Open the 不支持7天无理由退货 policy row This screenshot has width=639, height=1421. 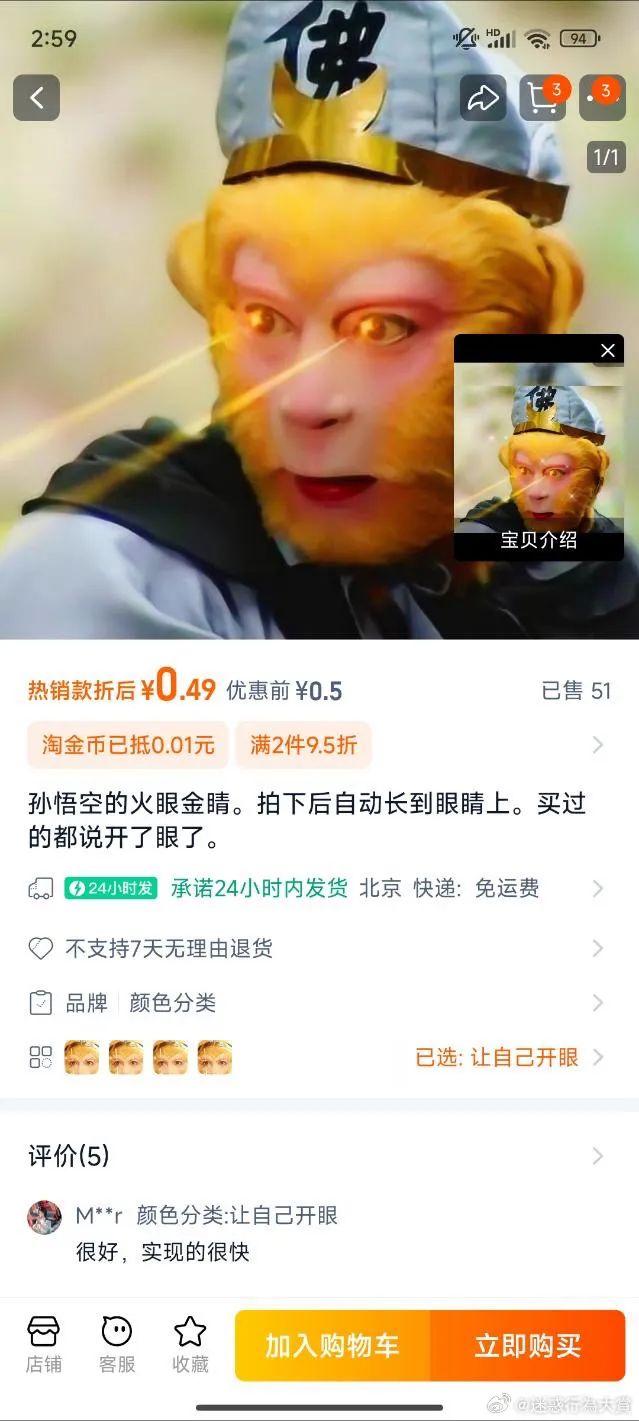tap(318, 948)
